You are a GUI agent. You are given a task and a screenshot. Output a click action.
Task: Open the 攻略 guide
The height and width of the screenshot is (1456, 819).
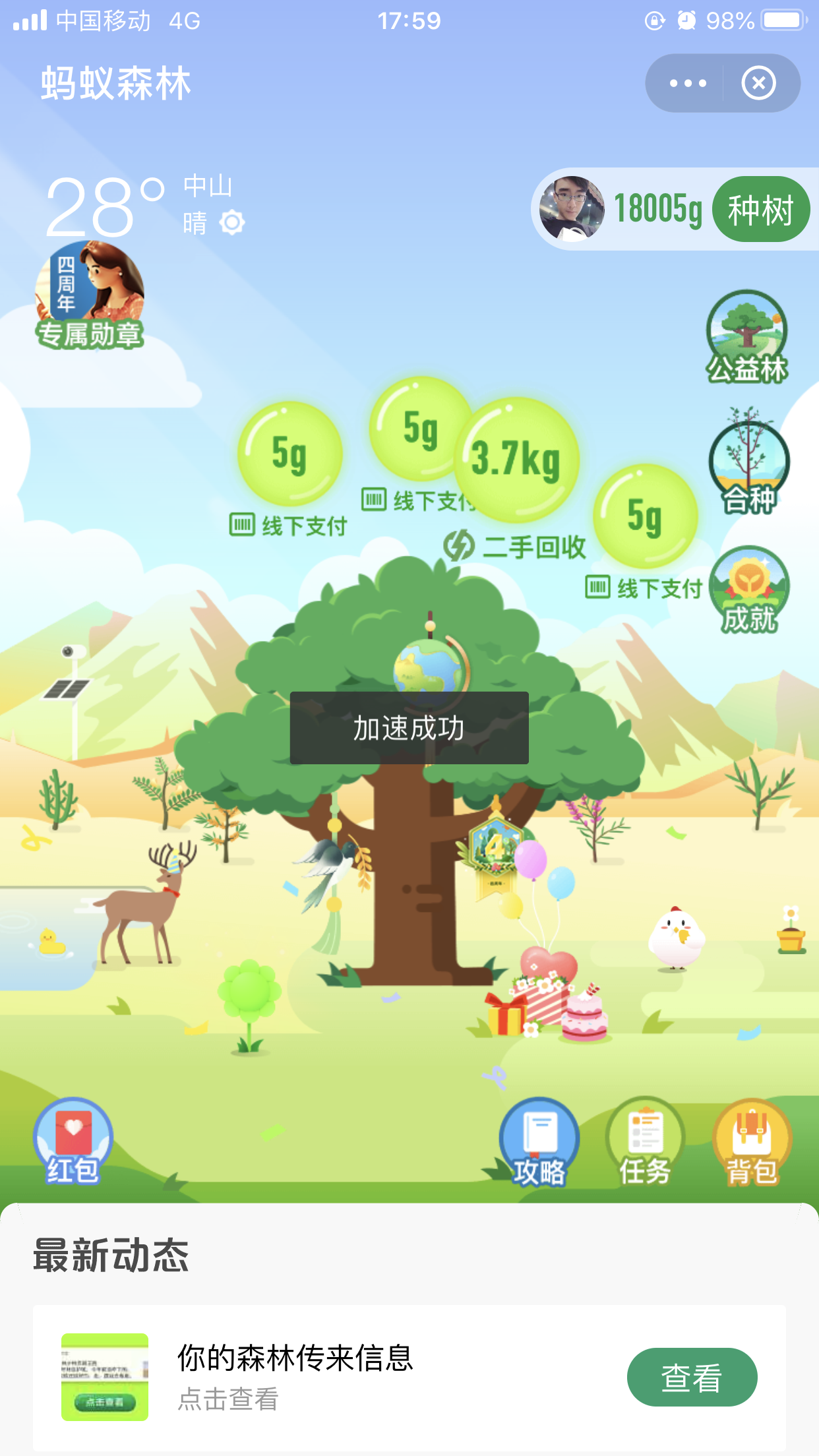539,1142
